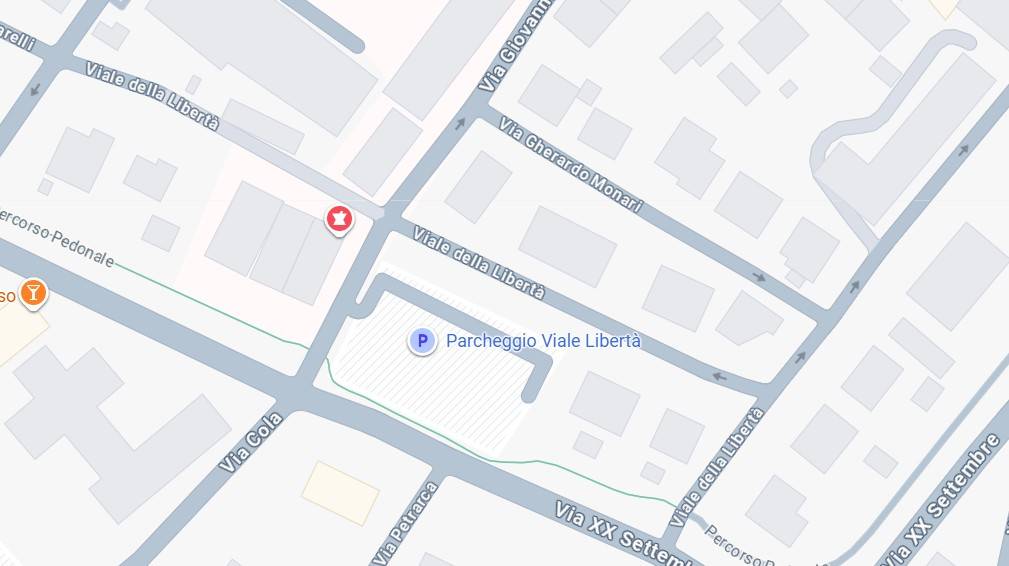The width and height of the screenshot is (1009, 566).
Task: Tap the red clothing store map pin
Action: coord(340,219)
